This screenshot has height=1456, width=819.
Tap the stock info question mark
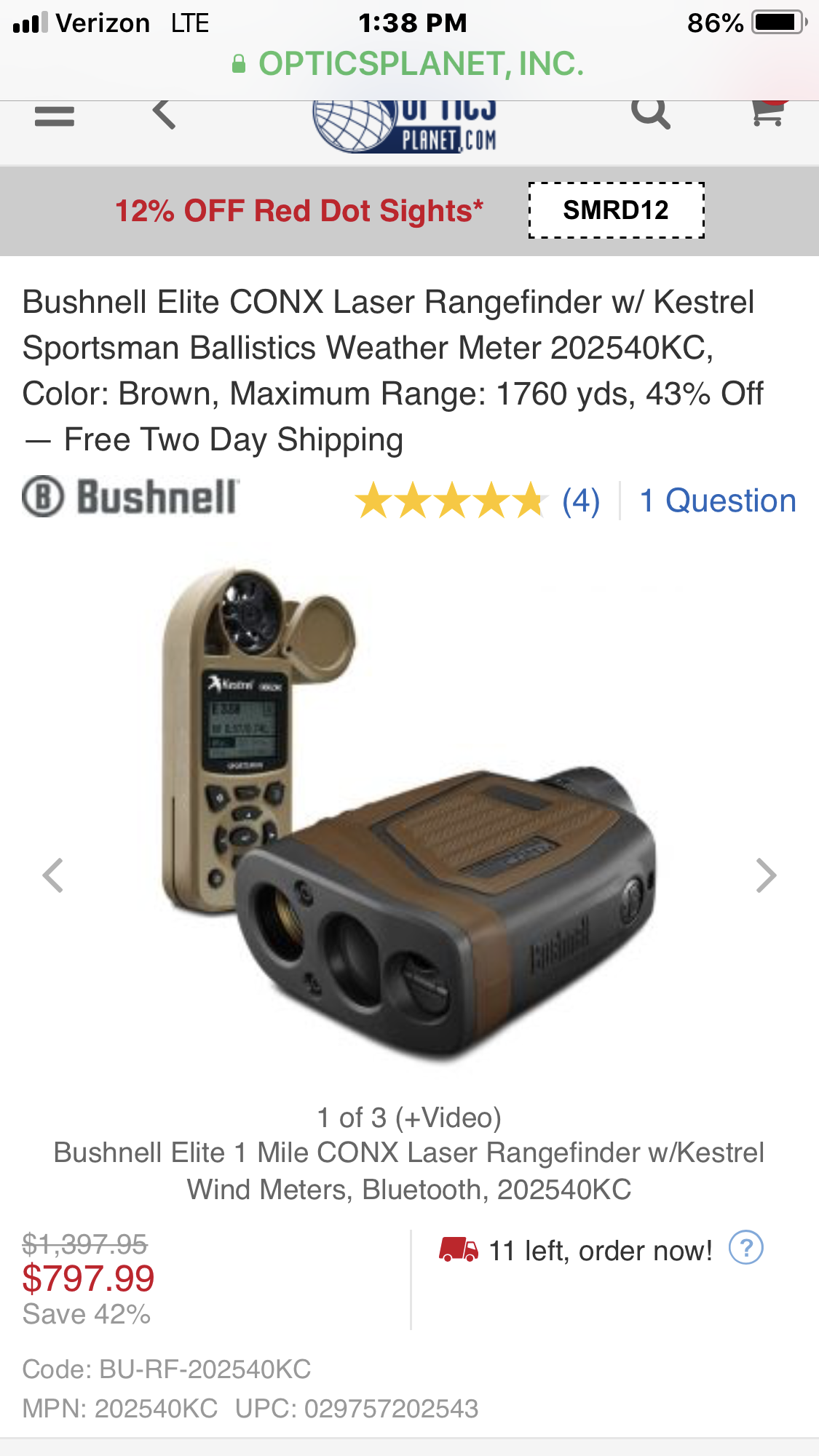pos(746,1248)
